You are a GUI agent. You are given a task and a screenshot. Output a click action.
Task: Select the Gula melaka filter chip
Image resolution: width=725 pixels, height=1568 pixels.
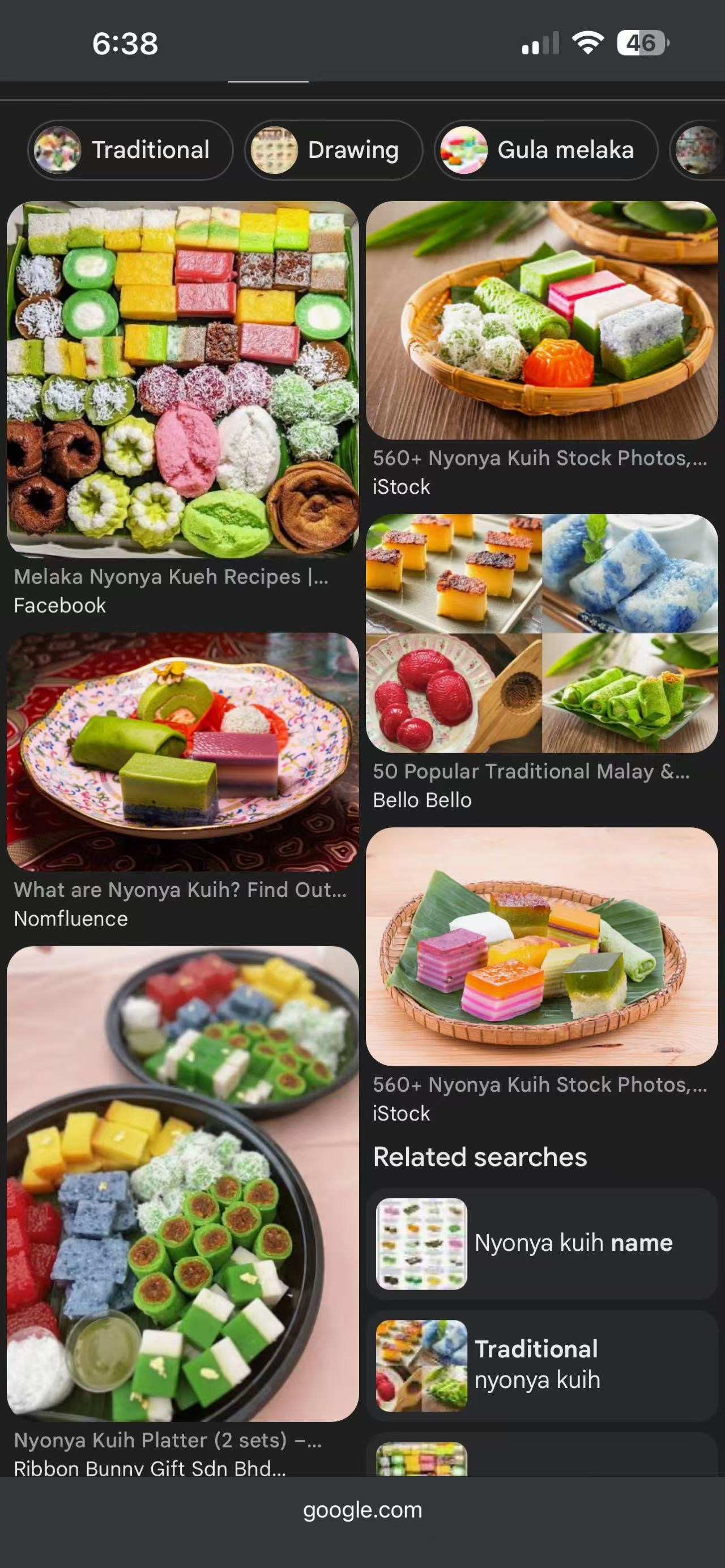click(x=545, y=149)
